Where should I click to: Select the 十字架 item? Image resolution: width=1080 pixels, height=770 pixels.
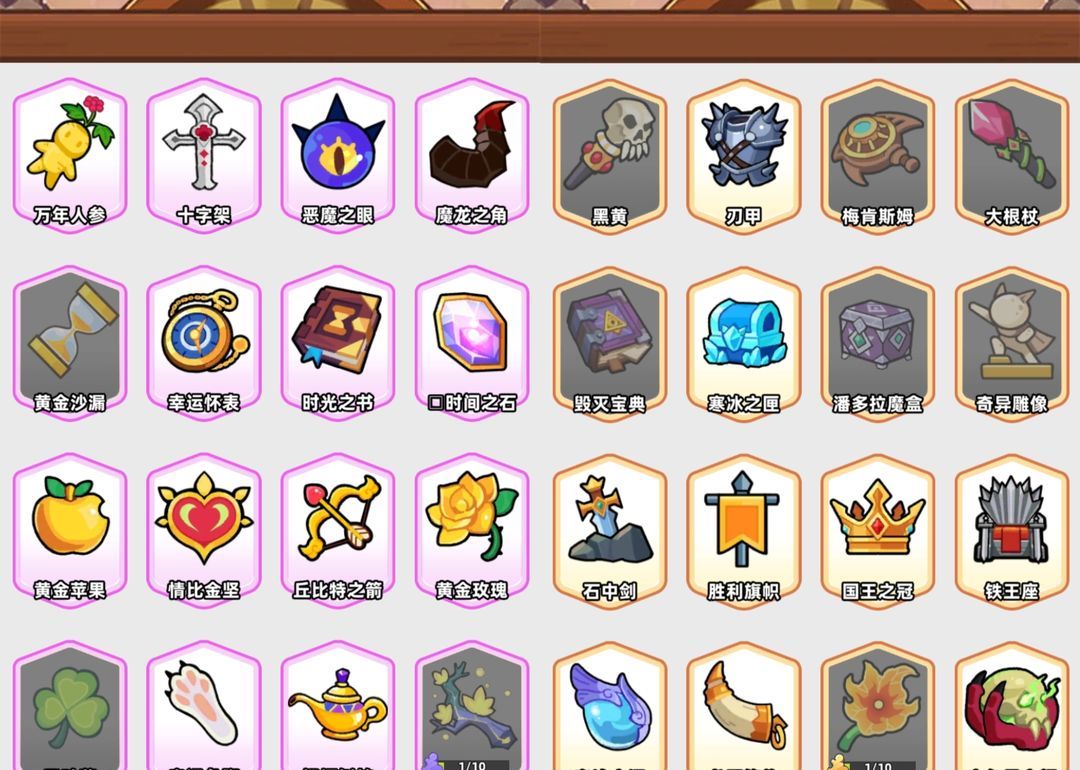click(204, 155)
